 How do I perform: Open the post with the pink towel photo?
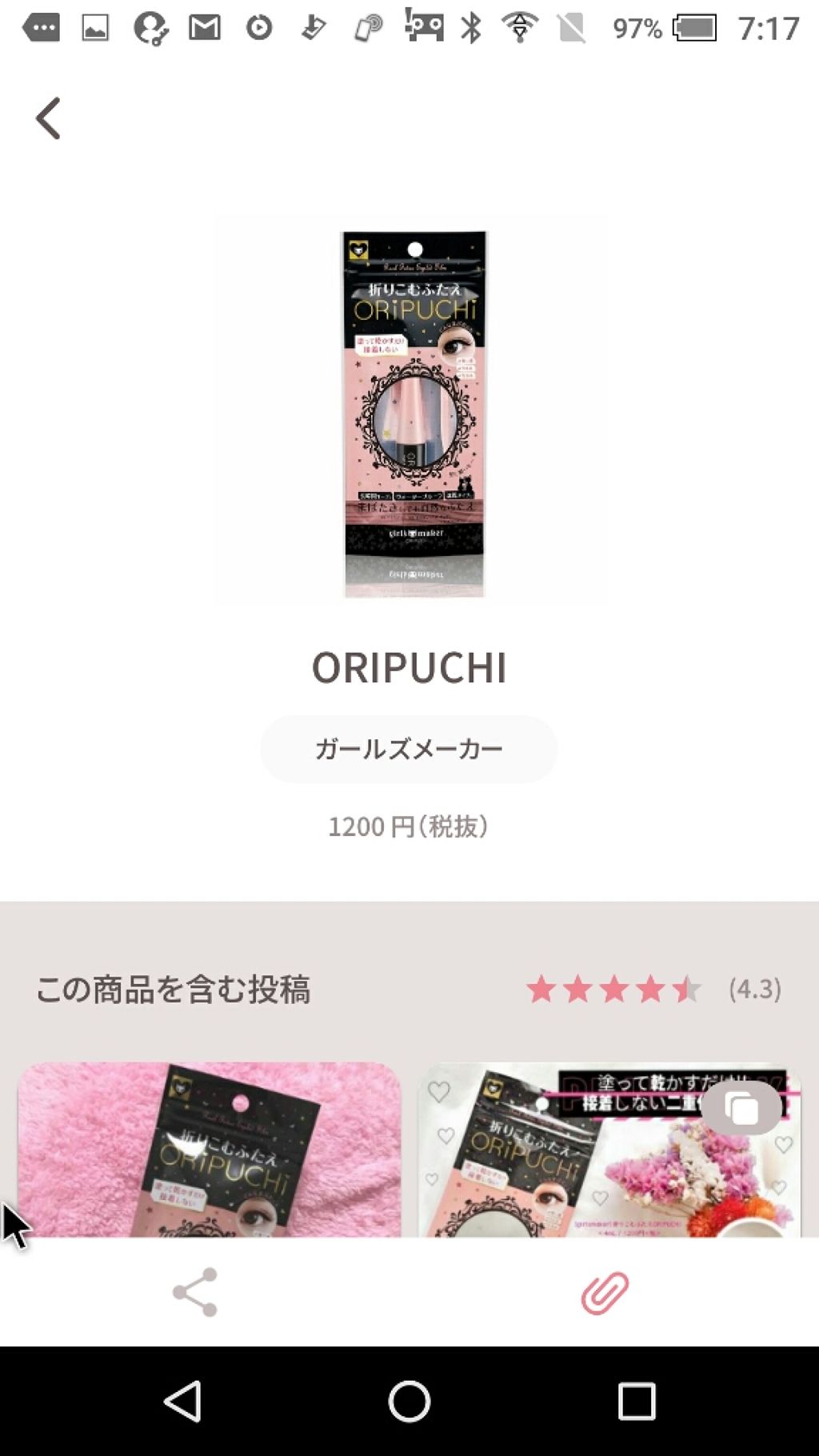tap(209, 1150)
